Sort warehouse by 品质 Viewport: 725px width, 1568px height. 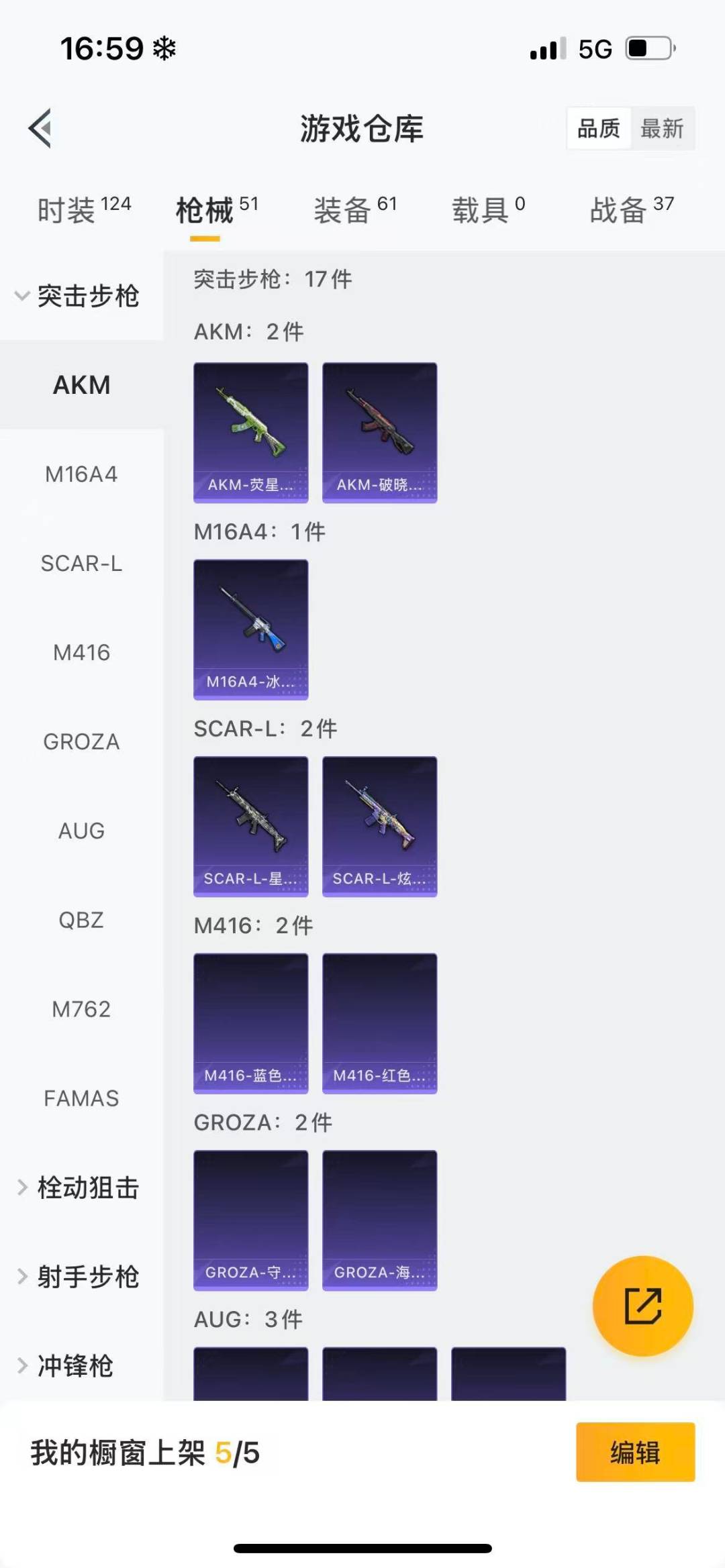click(x=599, y=128)
